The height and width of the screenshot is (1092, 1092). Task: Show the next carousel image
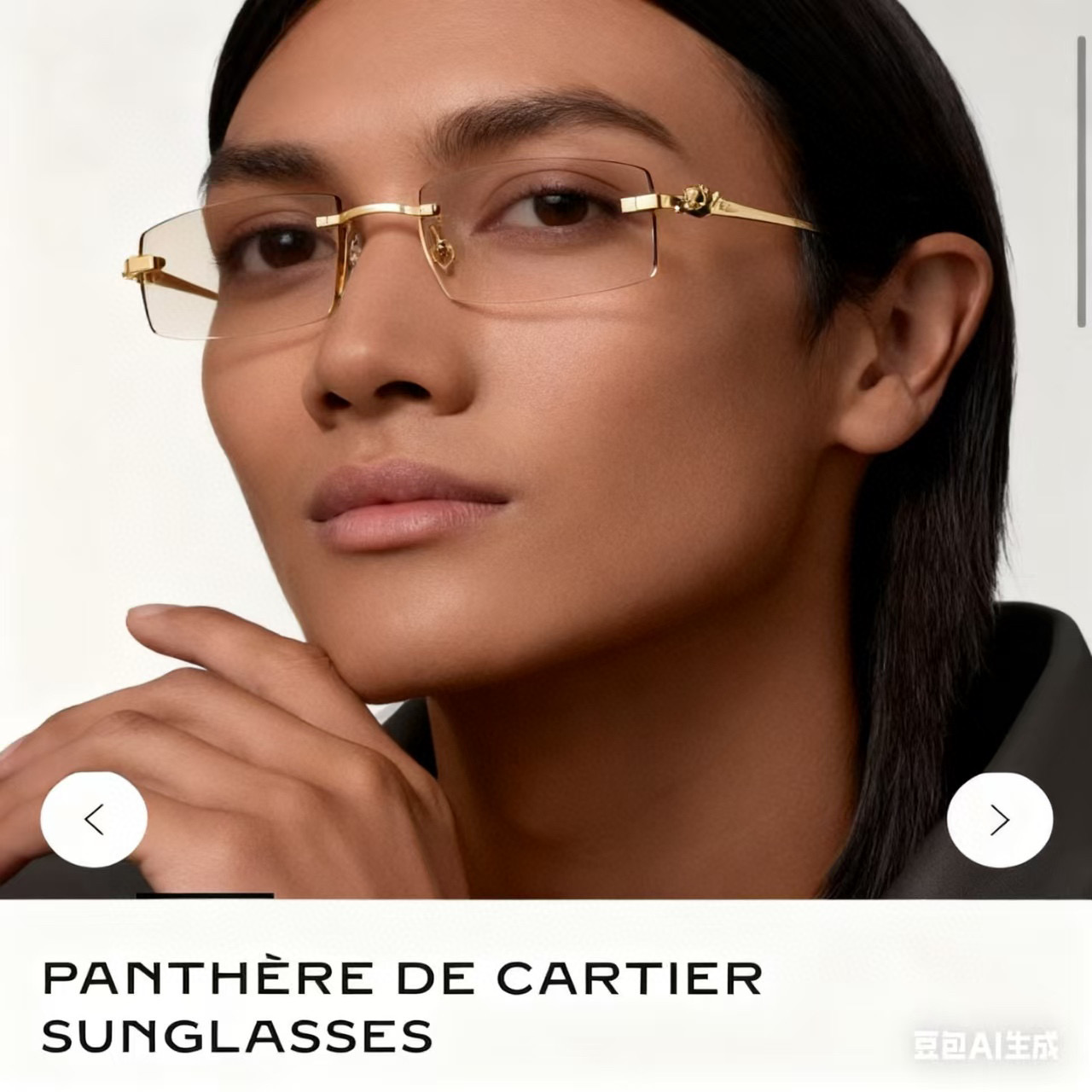999,820
